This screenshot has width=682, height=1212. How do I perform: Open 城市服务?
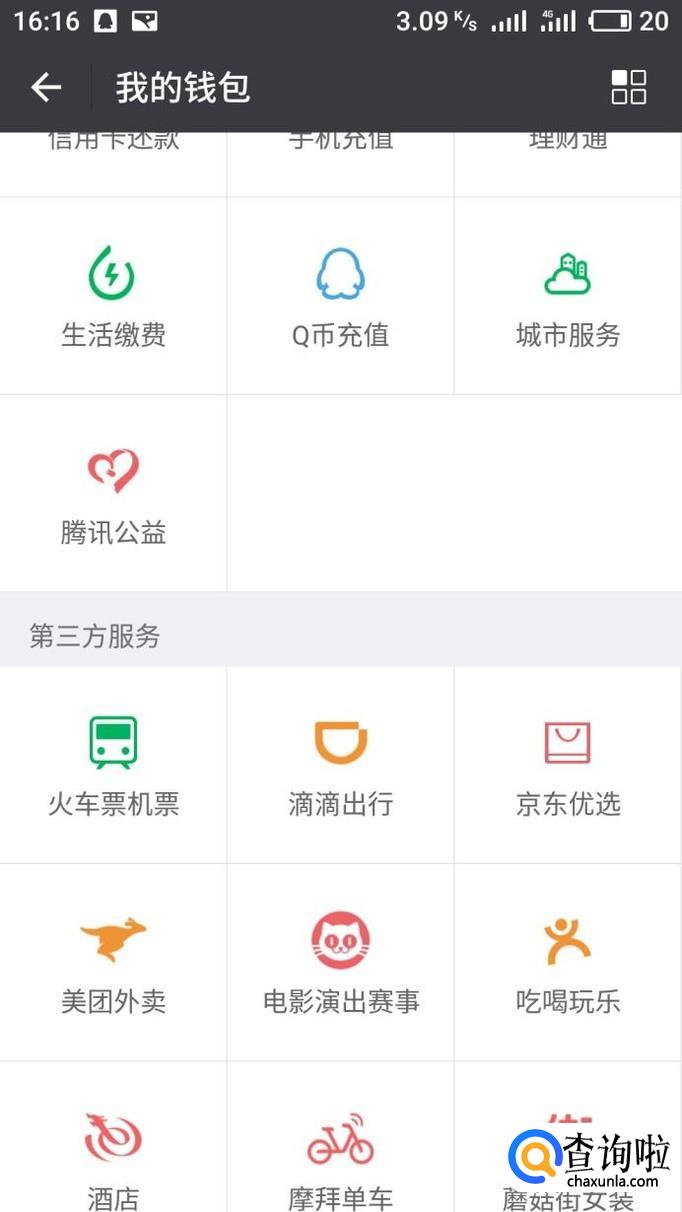coord(567,296)
